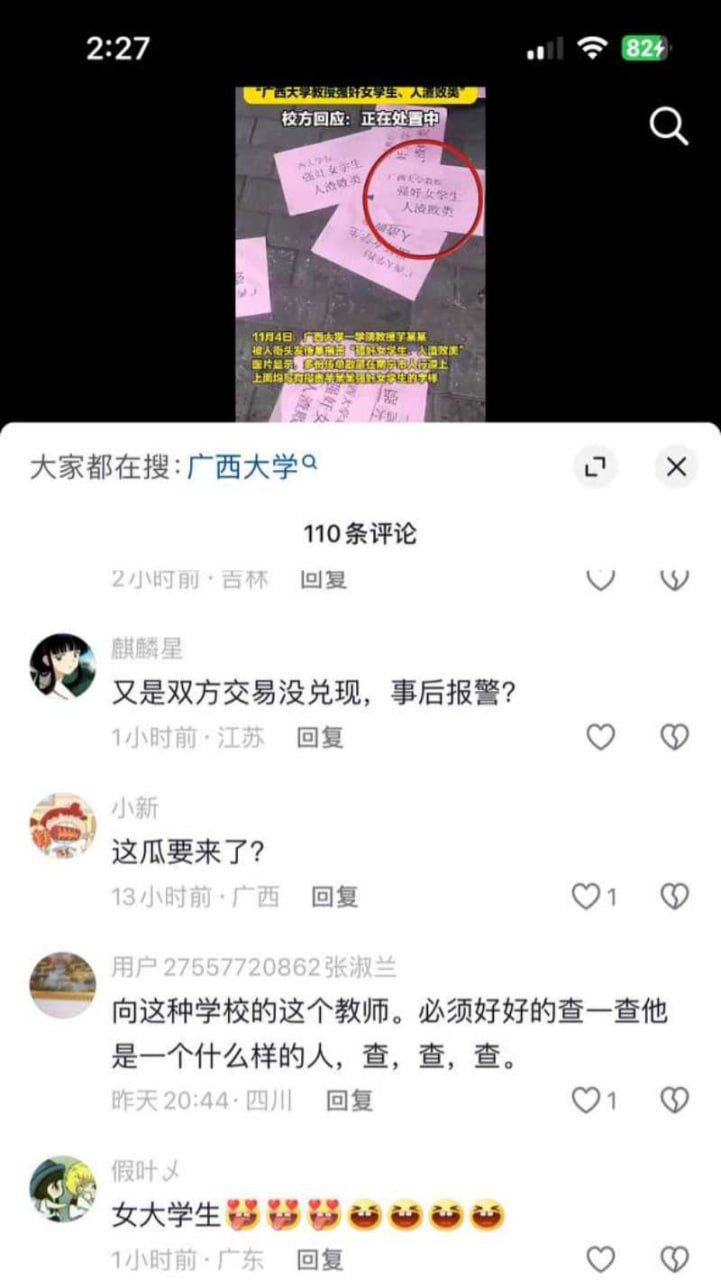721x1280 pixels.
Task: Open 小新's profile avatar
Action: [63, 826]
